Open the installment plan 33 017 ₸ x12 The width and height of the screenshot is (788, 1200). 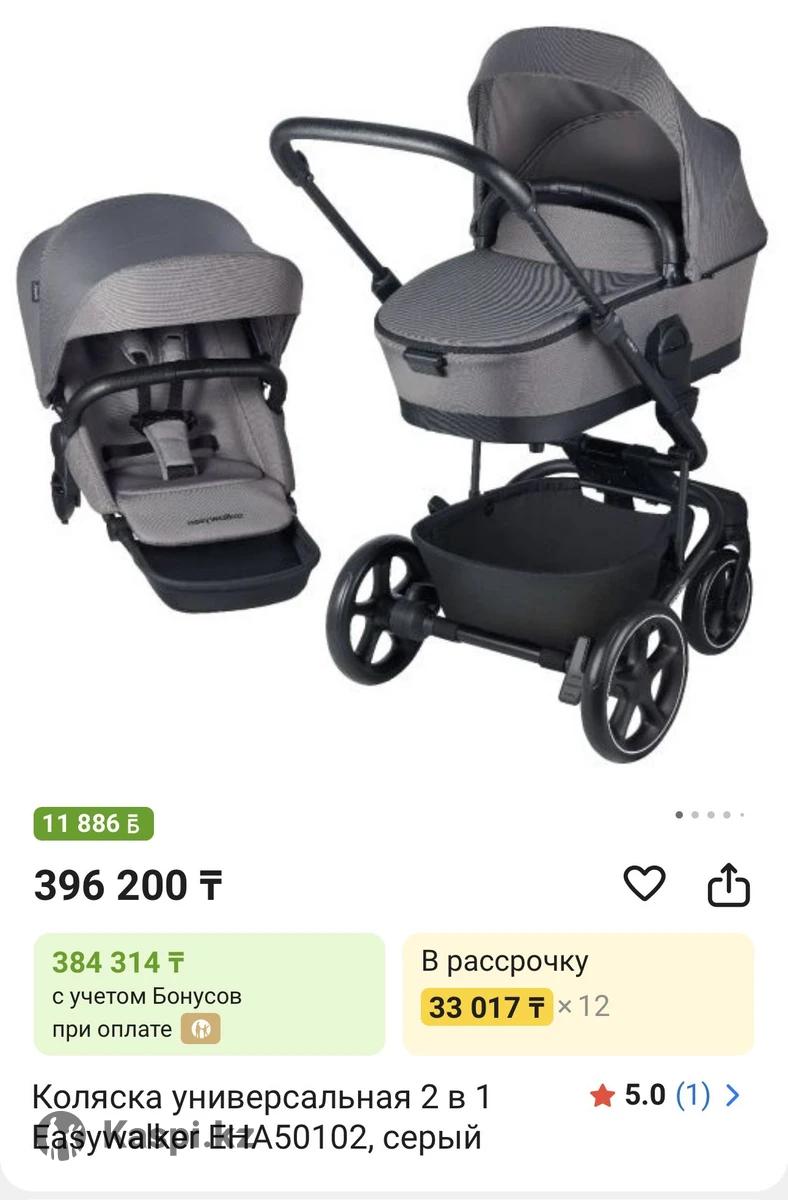[578, 994]
